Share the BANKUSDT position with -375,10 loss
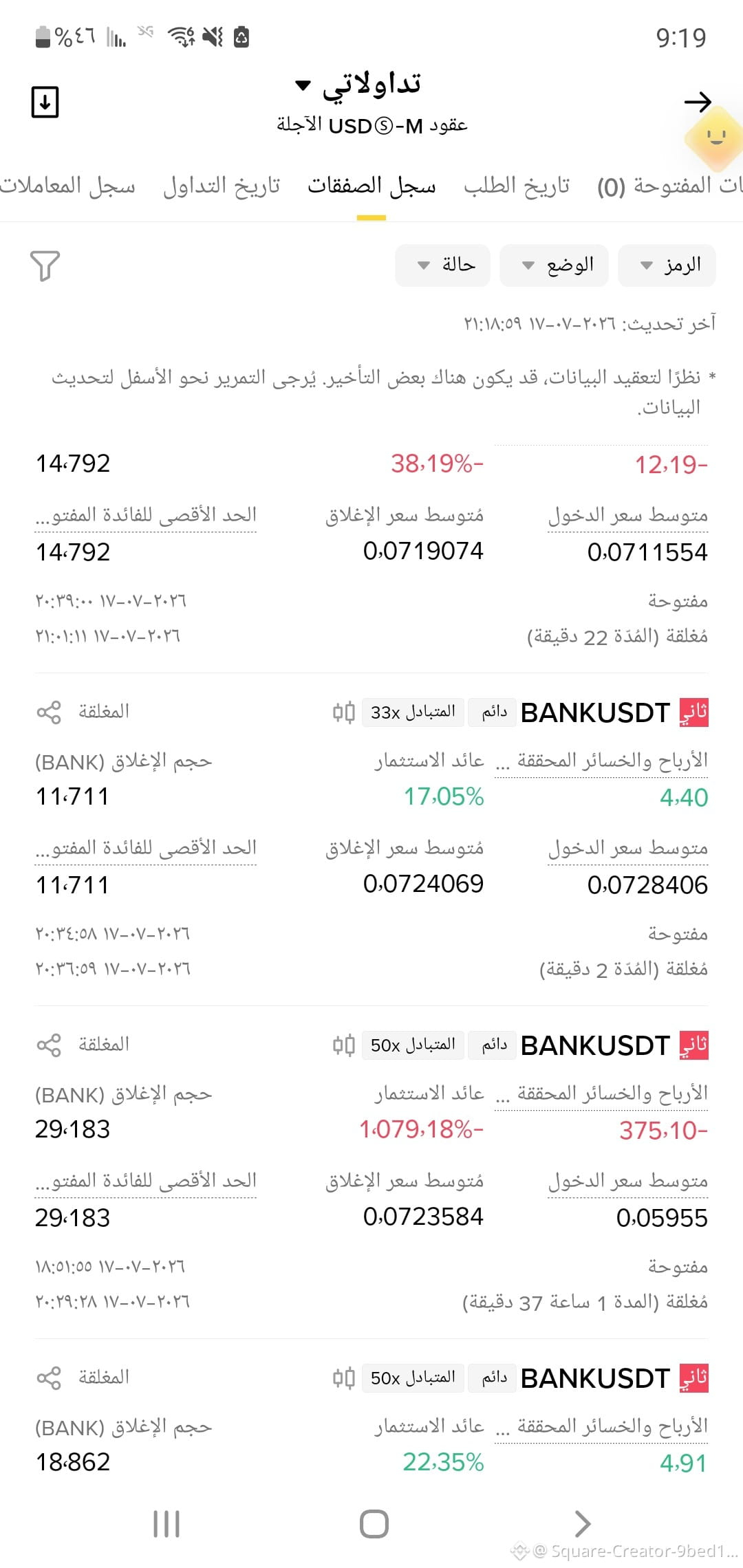 pos(49,1045)
